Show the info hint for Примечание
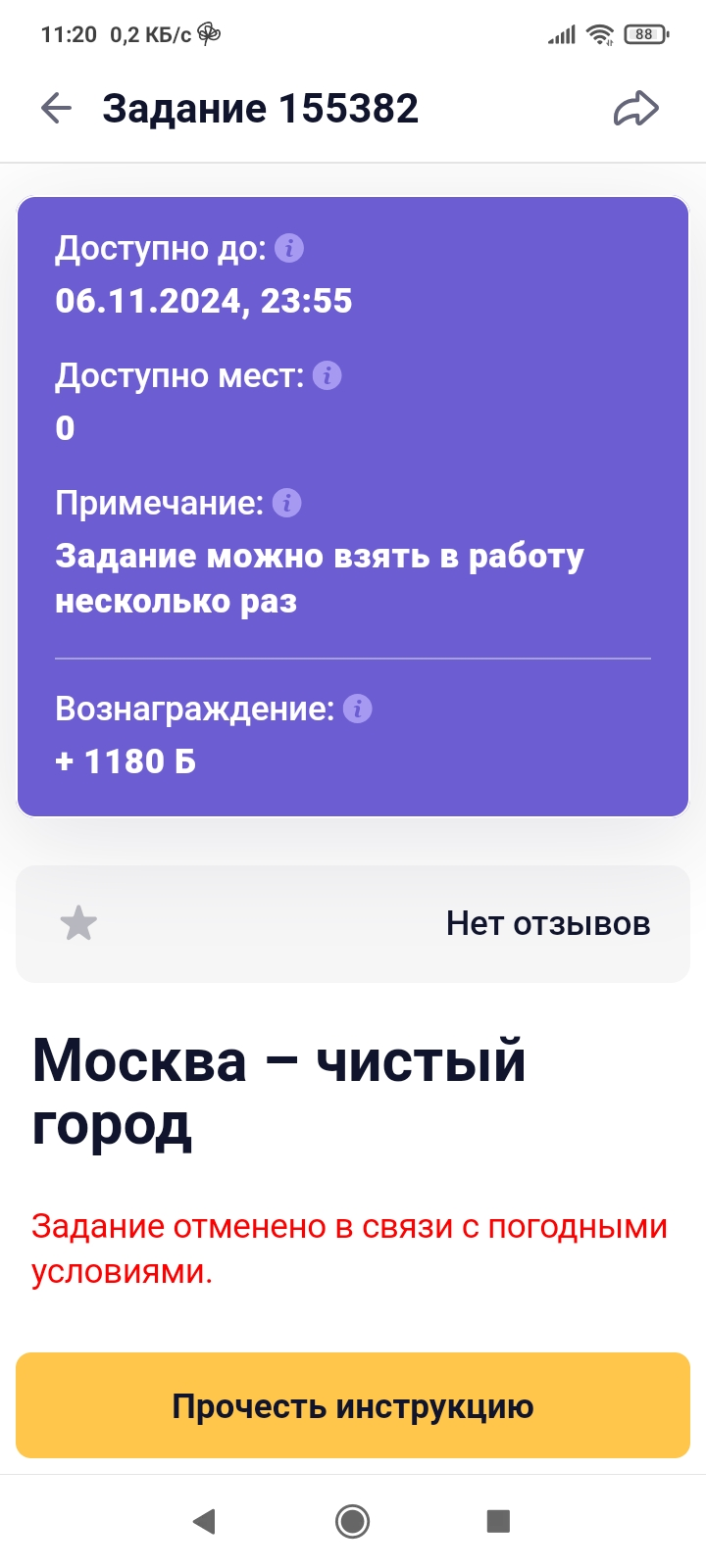 tap(286, 503)
